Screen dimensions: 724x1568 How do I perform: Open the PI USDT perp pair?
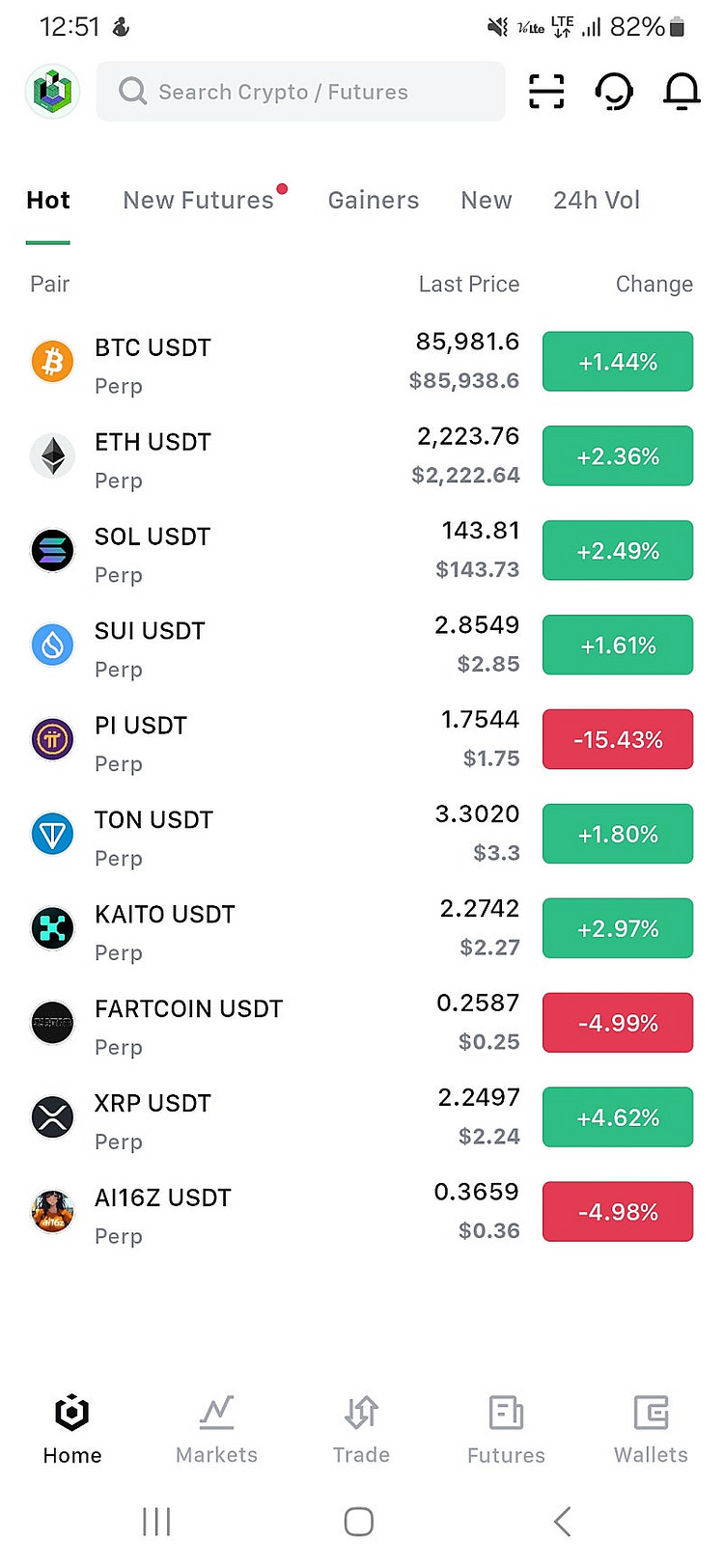point(362,740)
